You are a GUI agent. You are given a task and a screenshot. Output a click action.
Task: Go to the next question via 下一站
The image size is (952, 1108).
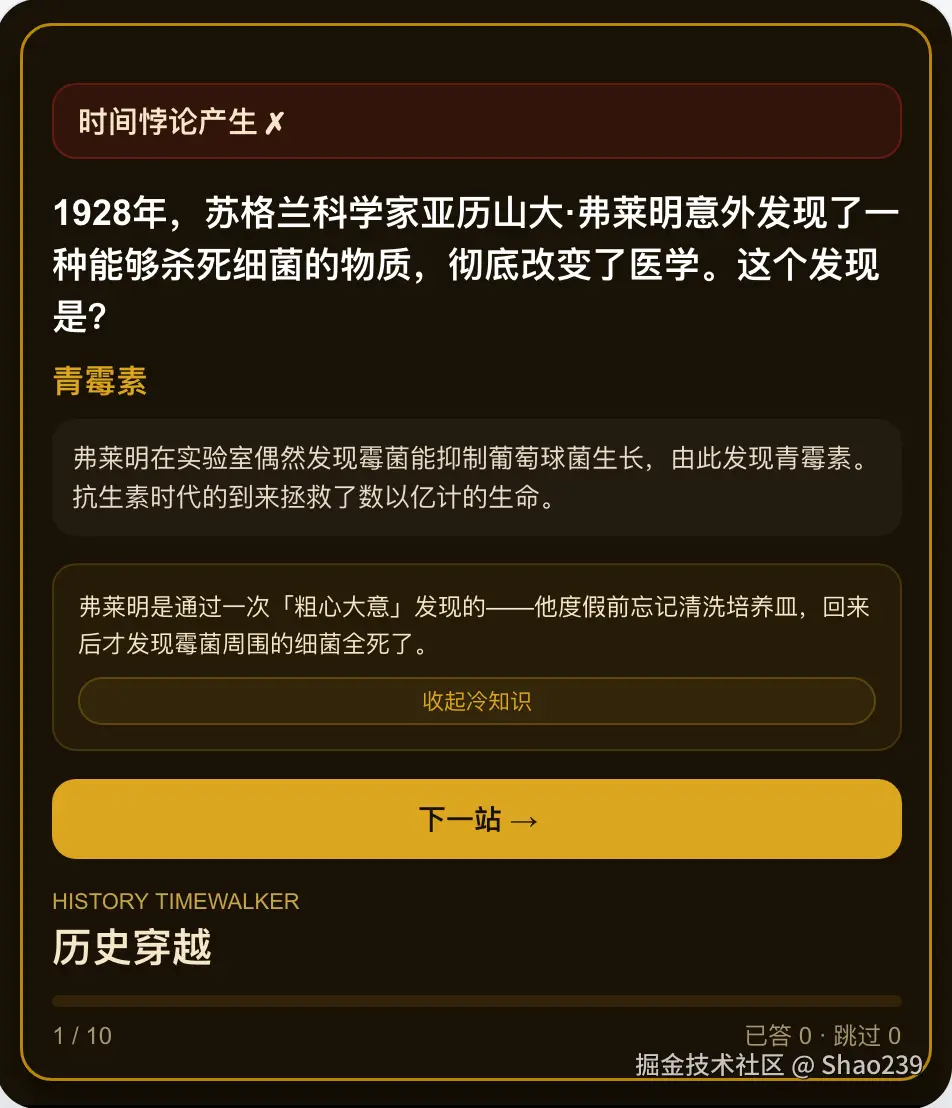tap(476, 819)
